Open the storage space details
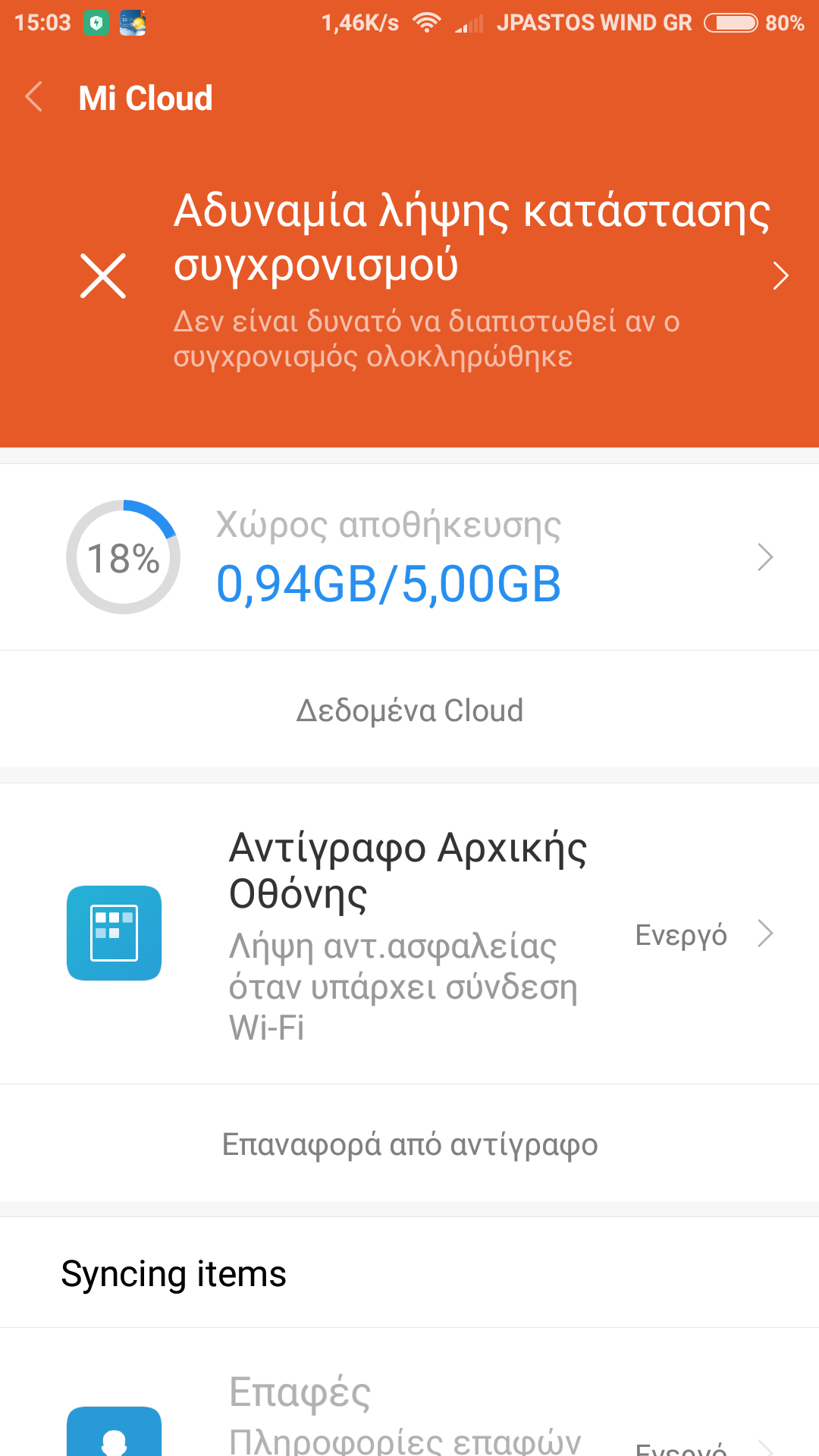 (x=409, y=557)
